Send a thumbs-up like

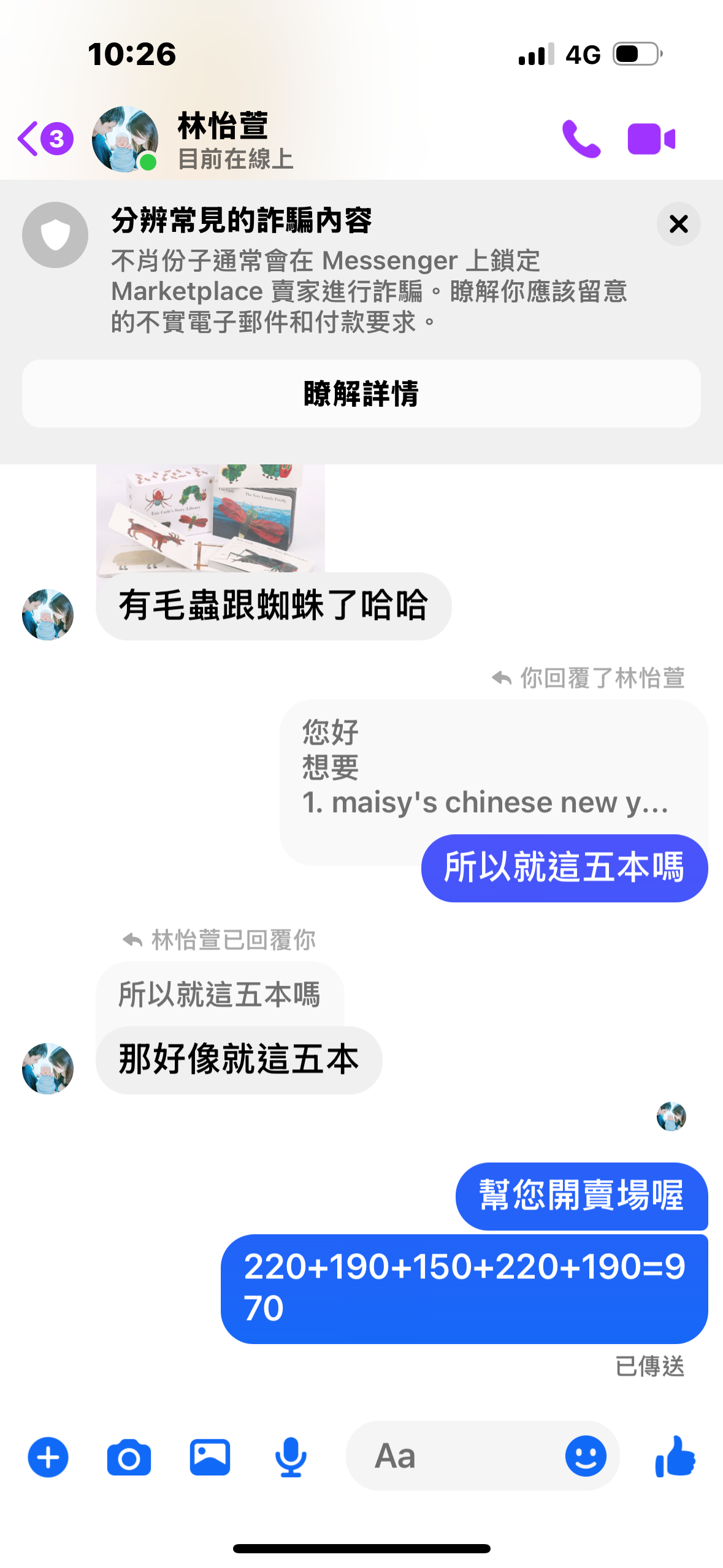pyautogui.click(x=675, y=1456)
